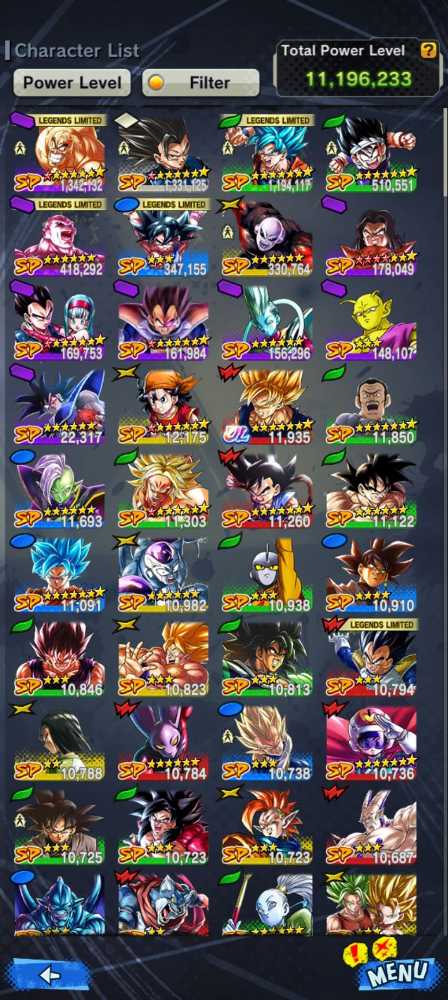The image size is (448, 1000).
Task: Choose the character with power 10,938
Action: [267, 574]
